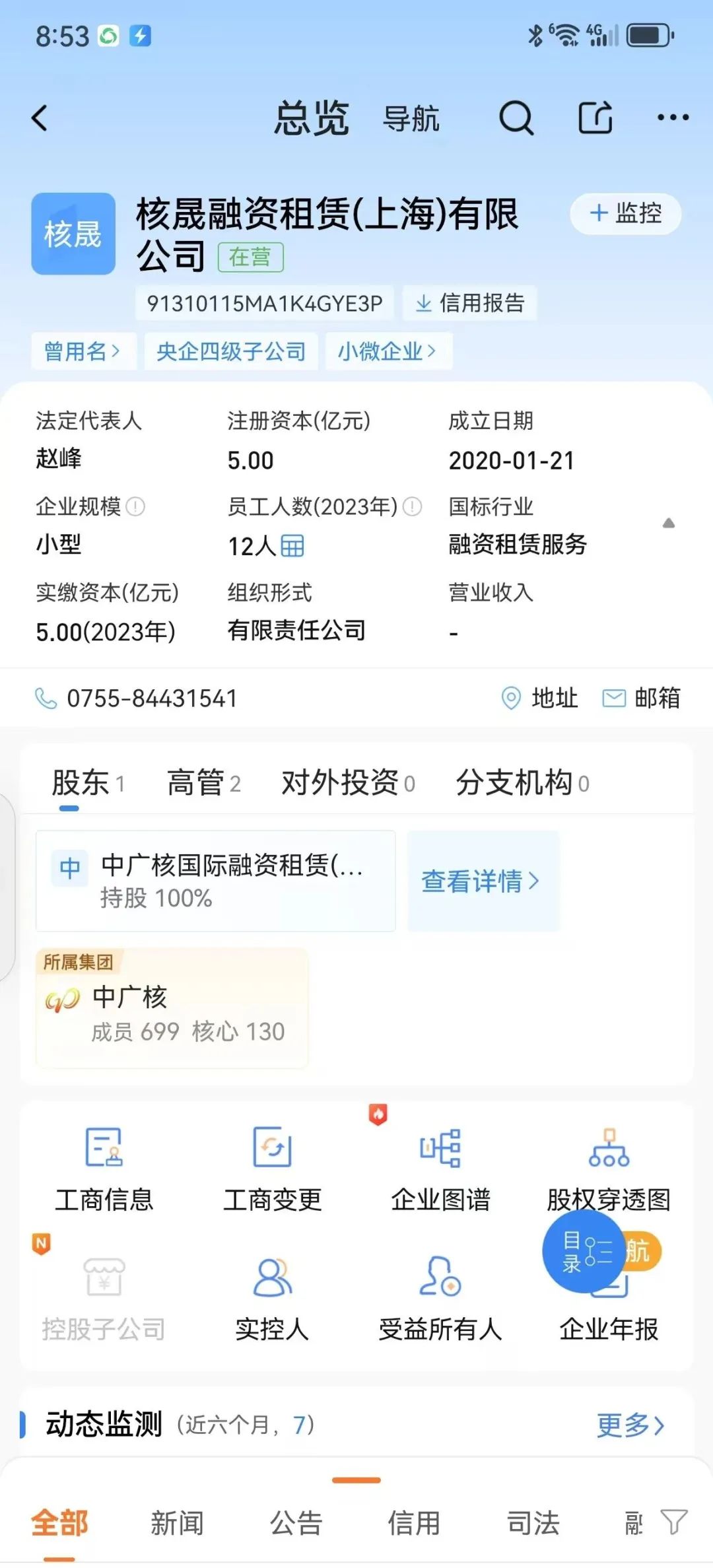This screenshot has height=1568, width=713.
Task: Tap 查看详情 for shareholder details
Action: (482, 881)
